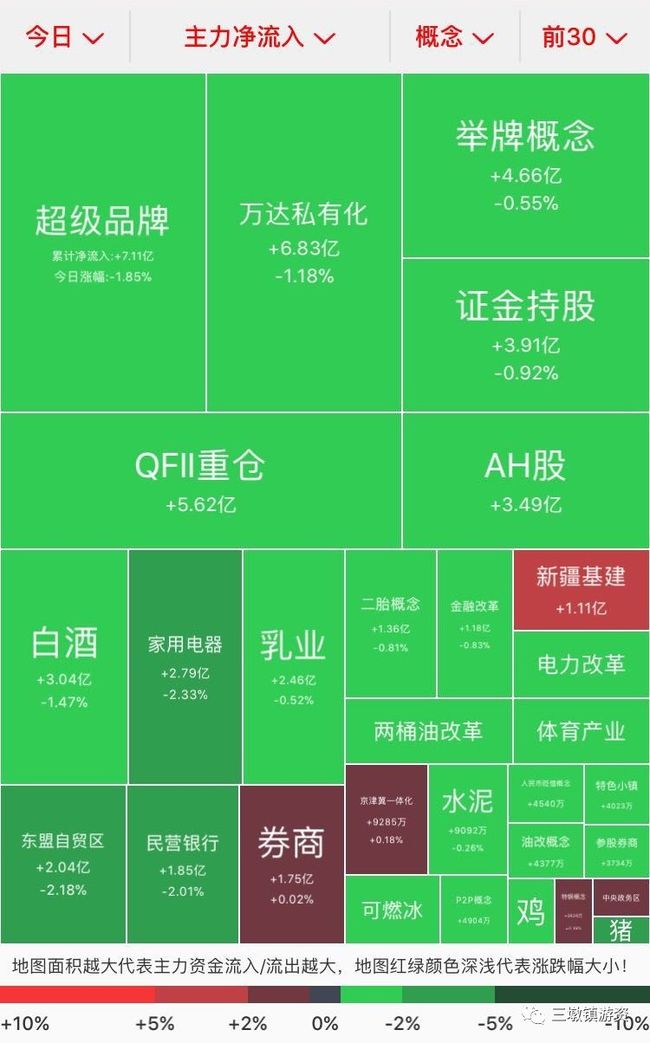Viewport: 650px width, 1043px height.
Task: Select the 可燃冰 tile
Action: point(393,909)
